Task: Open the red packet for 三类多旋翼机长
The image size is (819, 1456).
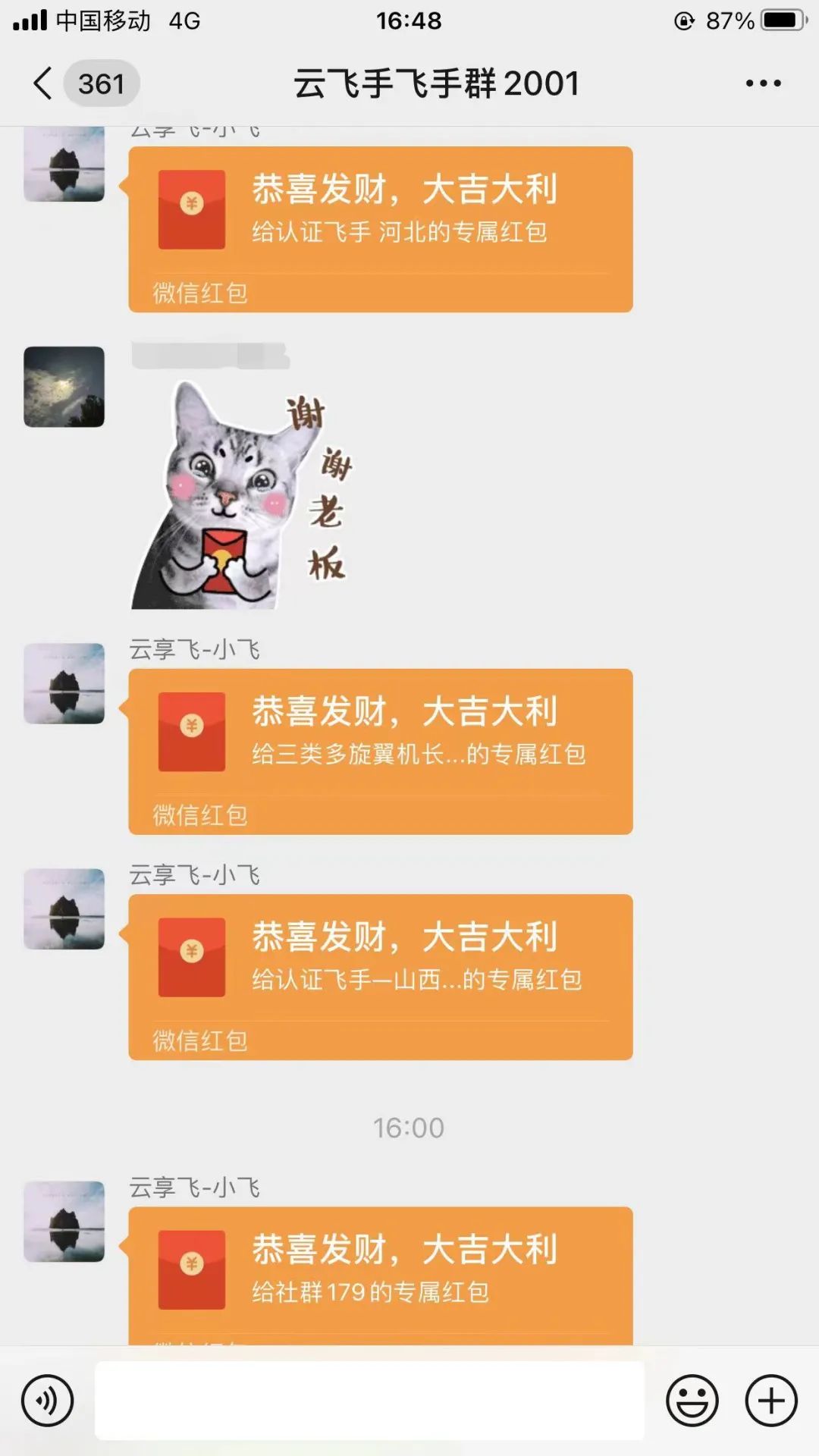Action: [x=380, y=751]
